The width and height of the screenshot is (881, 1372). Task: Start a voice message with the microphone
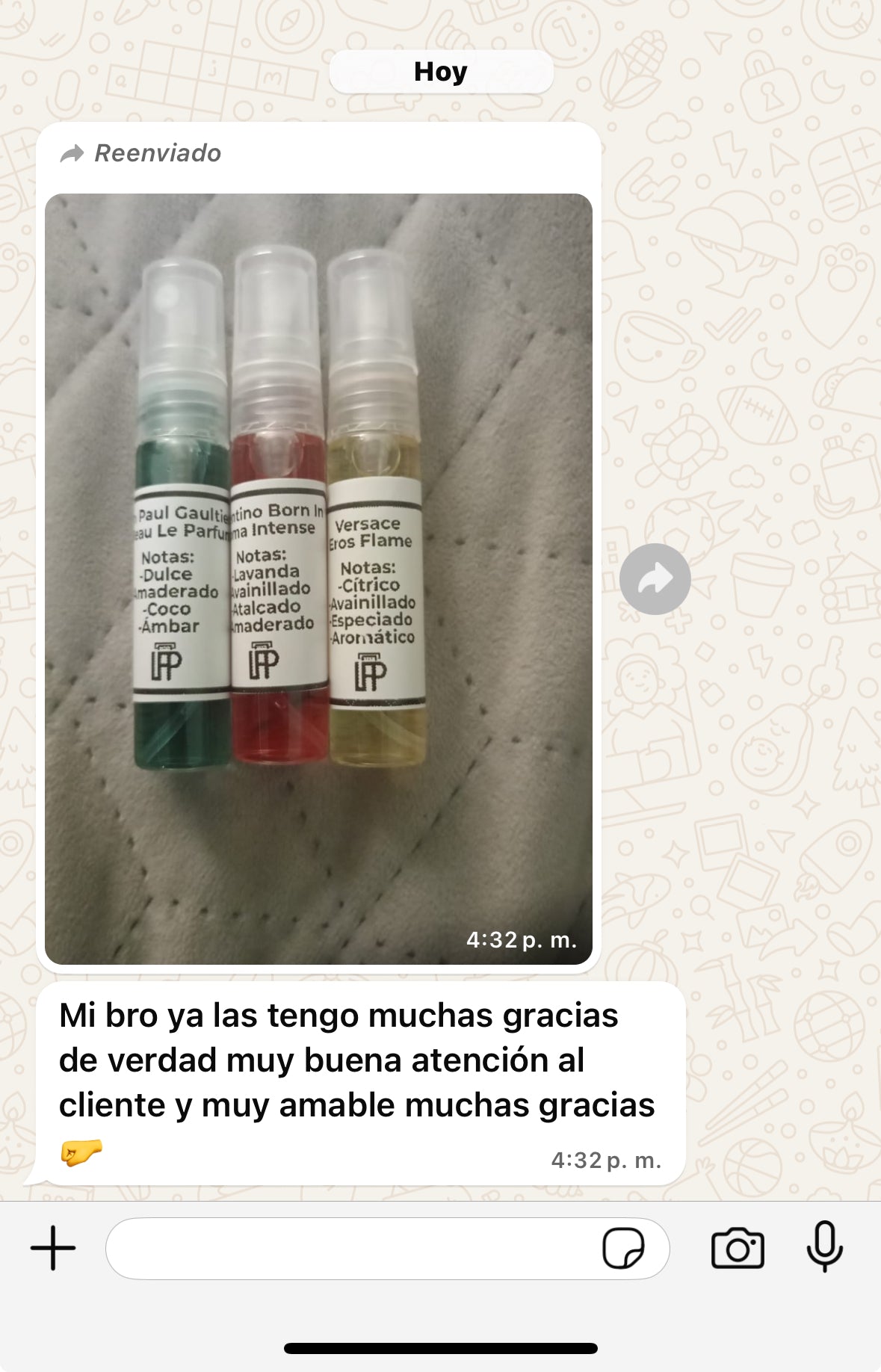(824, 1246)
